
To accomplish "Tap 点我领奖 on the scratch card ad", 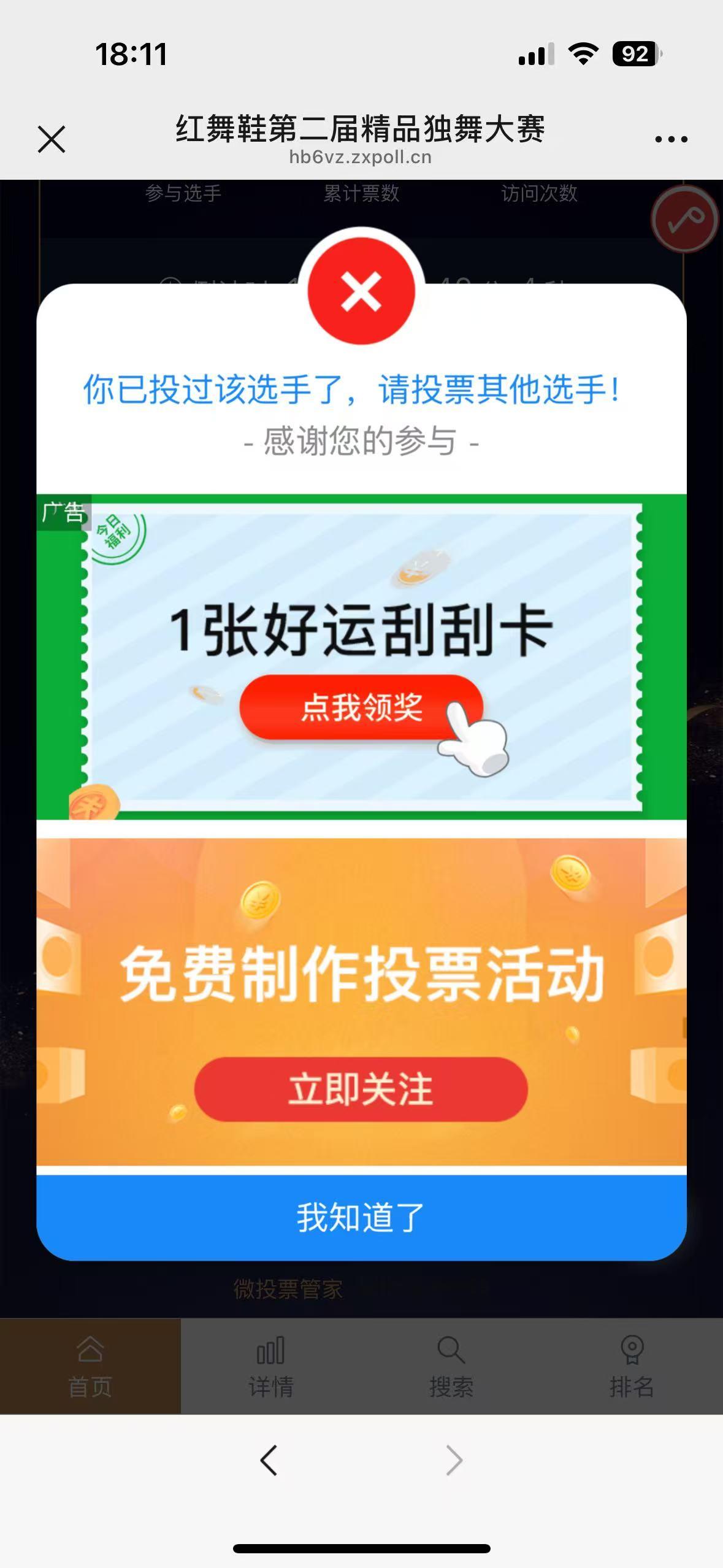I will click(x=361, y=707).
